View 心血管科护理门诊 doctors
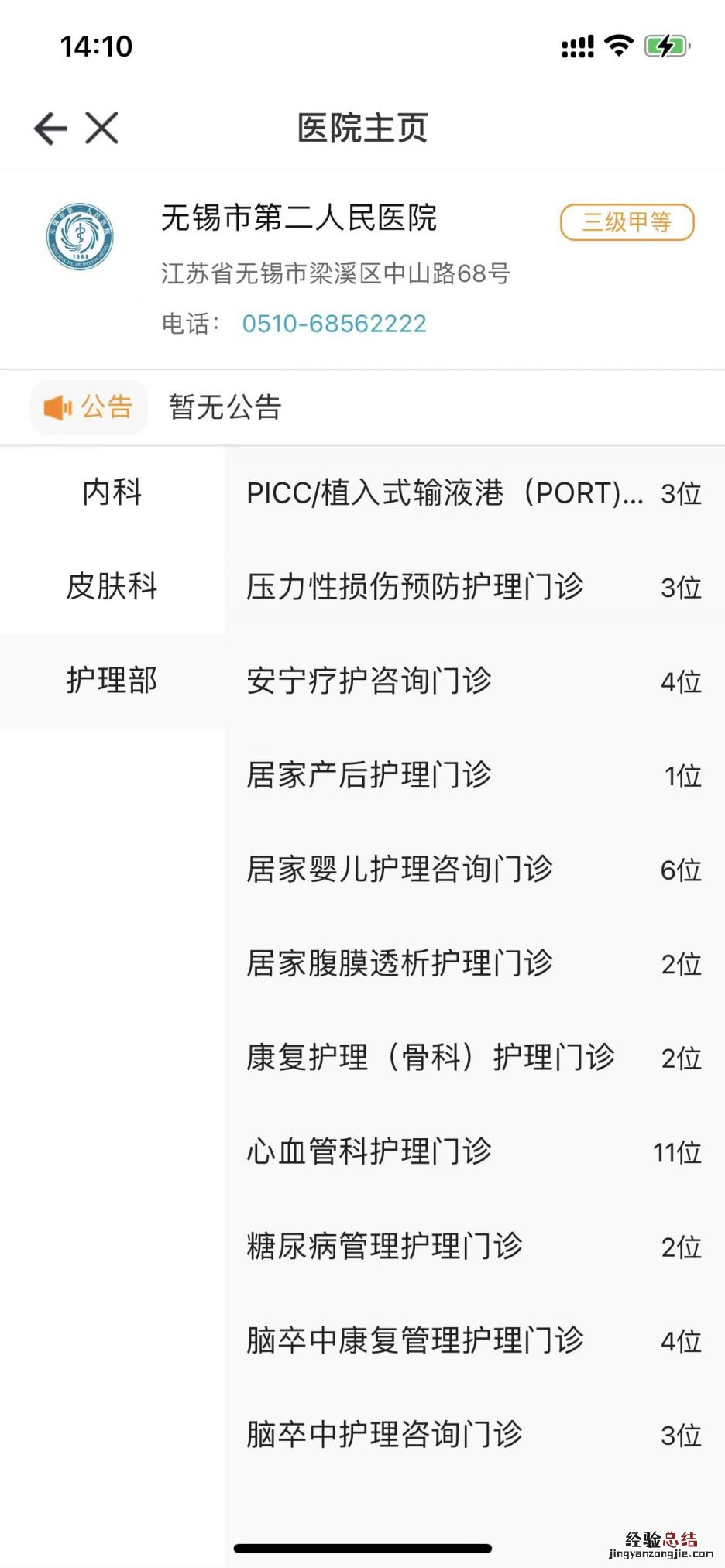This screenshot has width=725, height=1568. point(472,1152)
